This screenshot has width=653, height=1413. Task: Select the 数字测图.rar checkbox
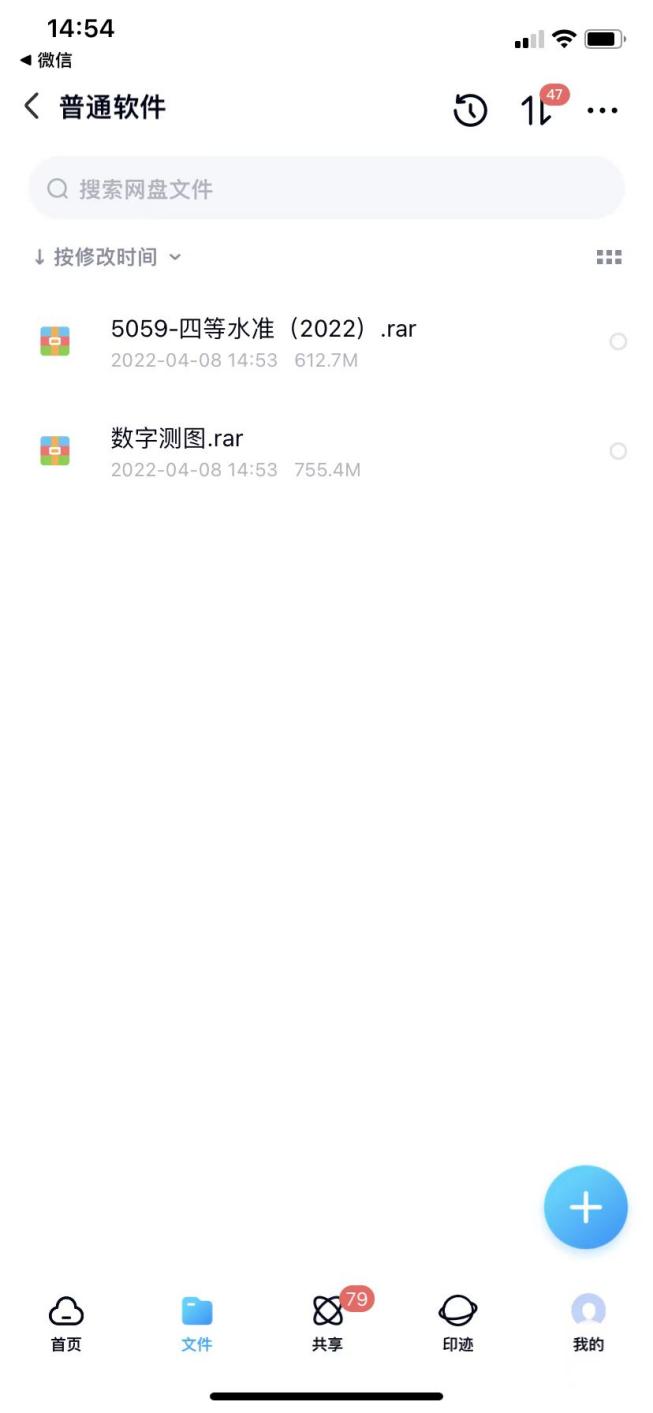(618, 451)
